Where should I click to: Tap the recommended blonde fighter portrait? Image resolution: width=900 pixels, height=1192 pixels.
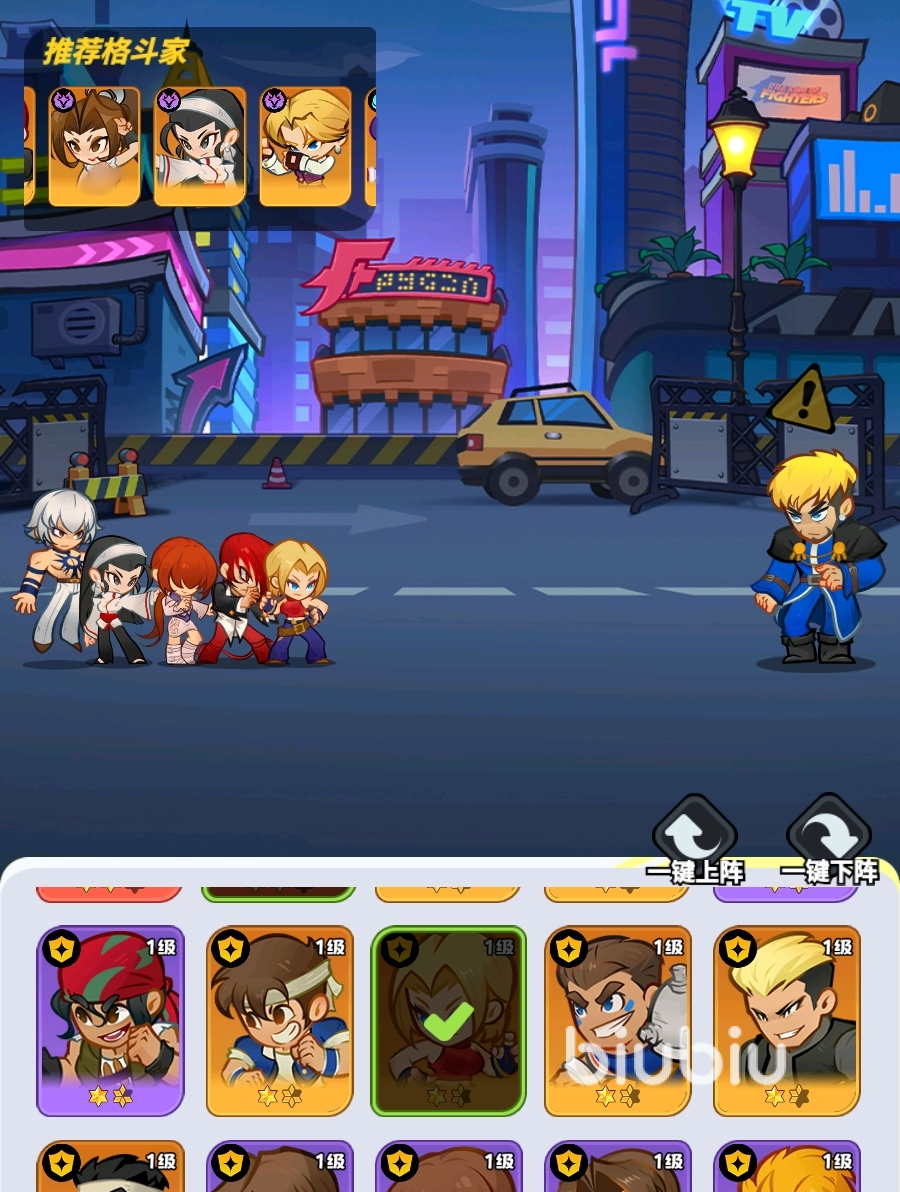[305, 147]
